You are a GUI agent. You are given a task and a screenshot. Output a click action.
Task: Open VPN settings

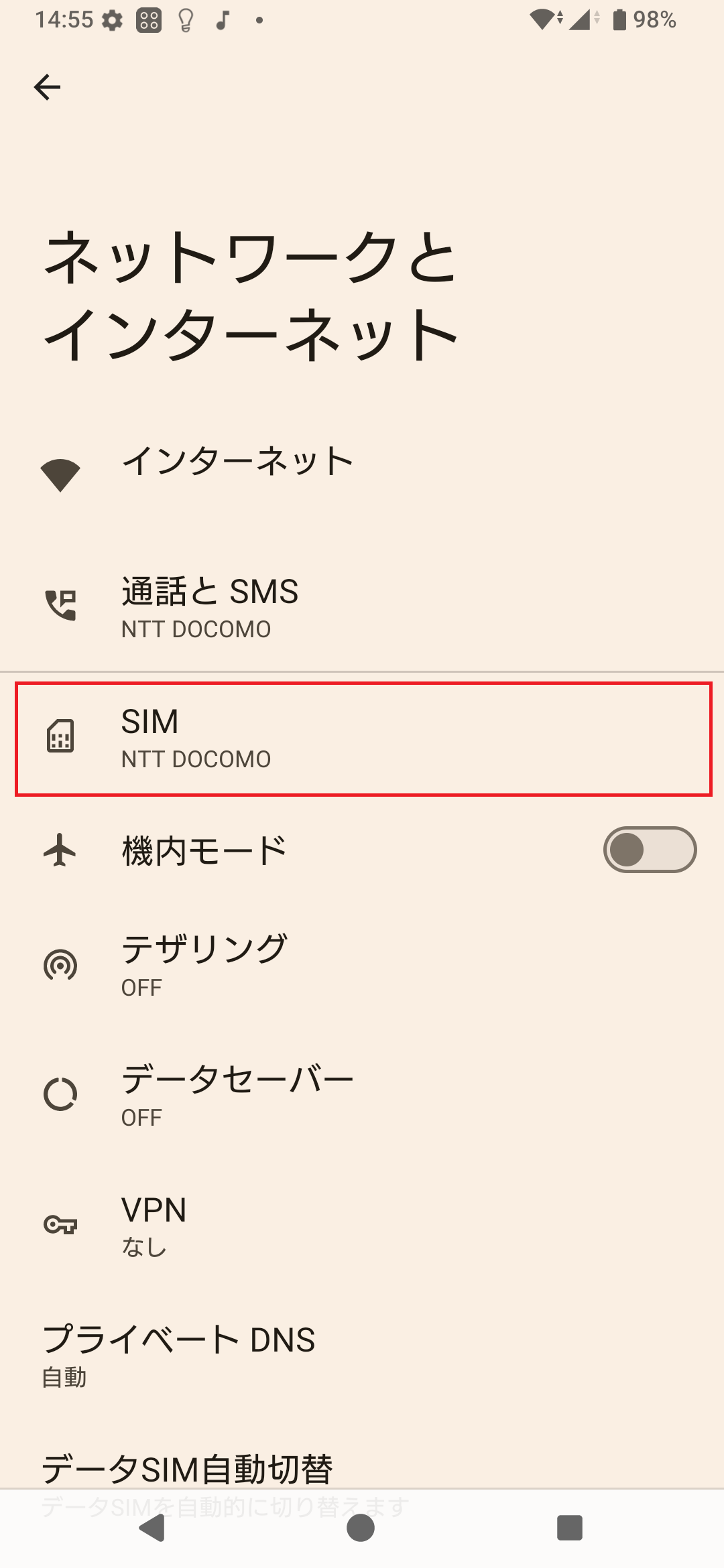(362, 1224)
